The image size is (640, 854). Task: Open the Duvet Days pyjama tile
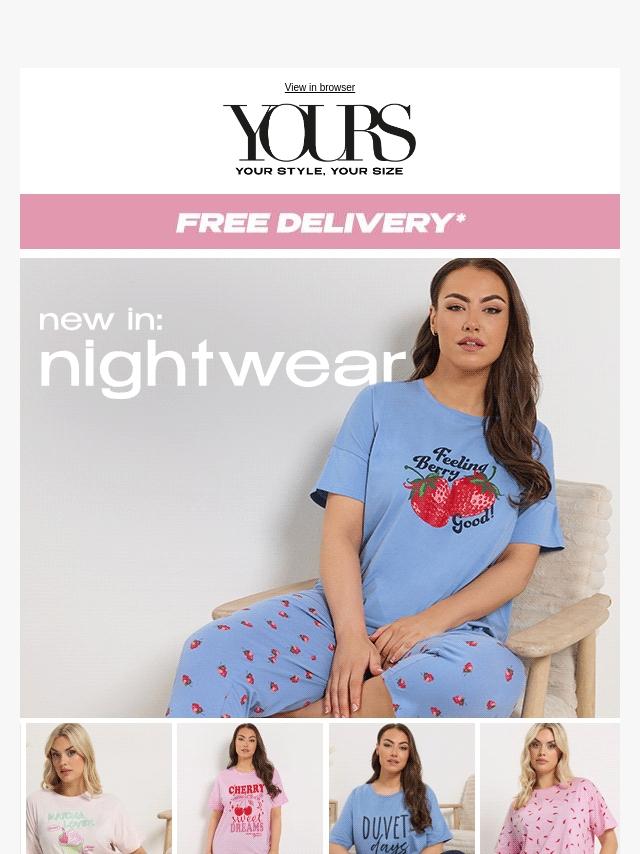click(x=401, y=788)
